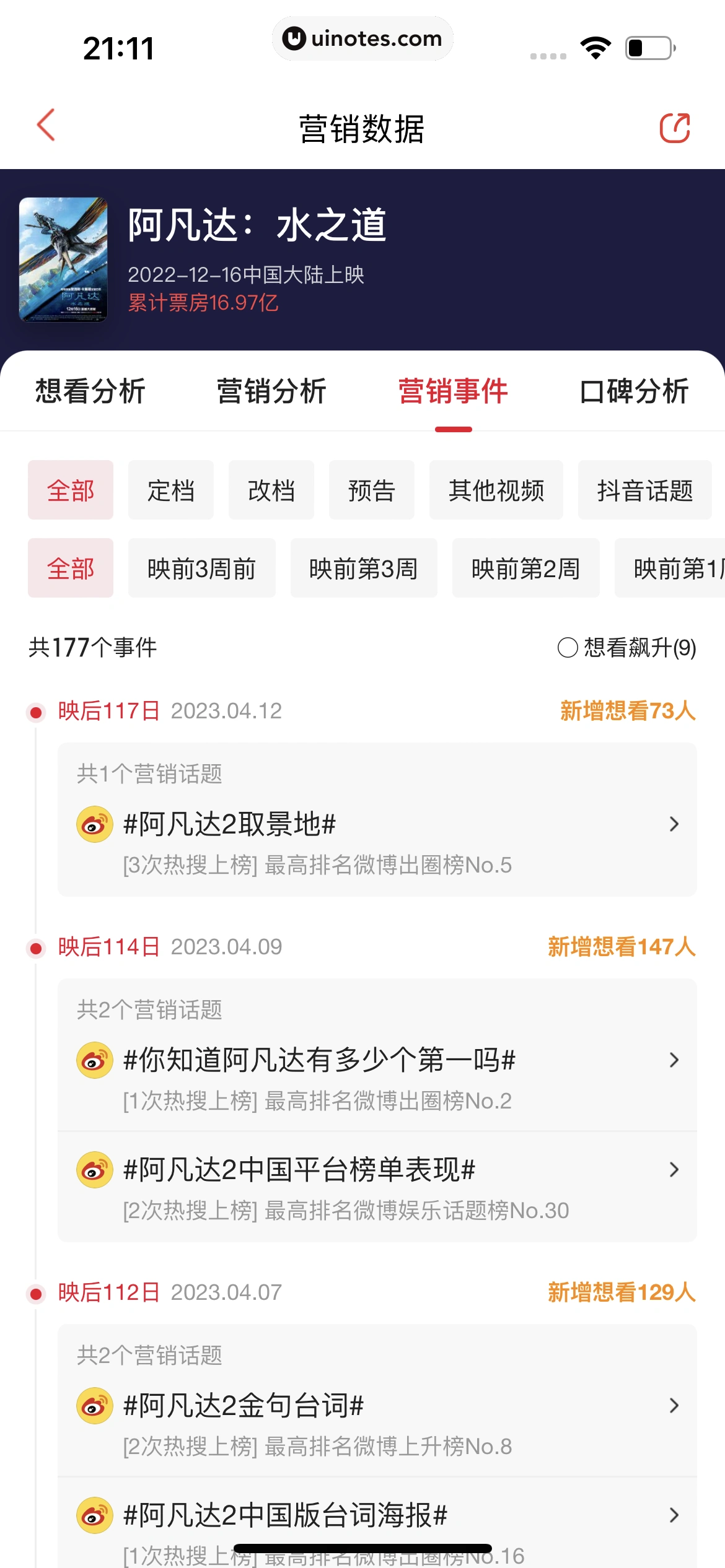The image size is (725, 1568).
Task: View the #阿凡达2中国平台榜单表现# topic
Action: pos(377,1170)
